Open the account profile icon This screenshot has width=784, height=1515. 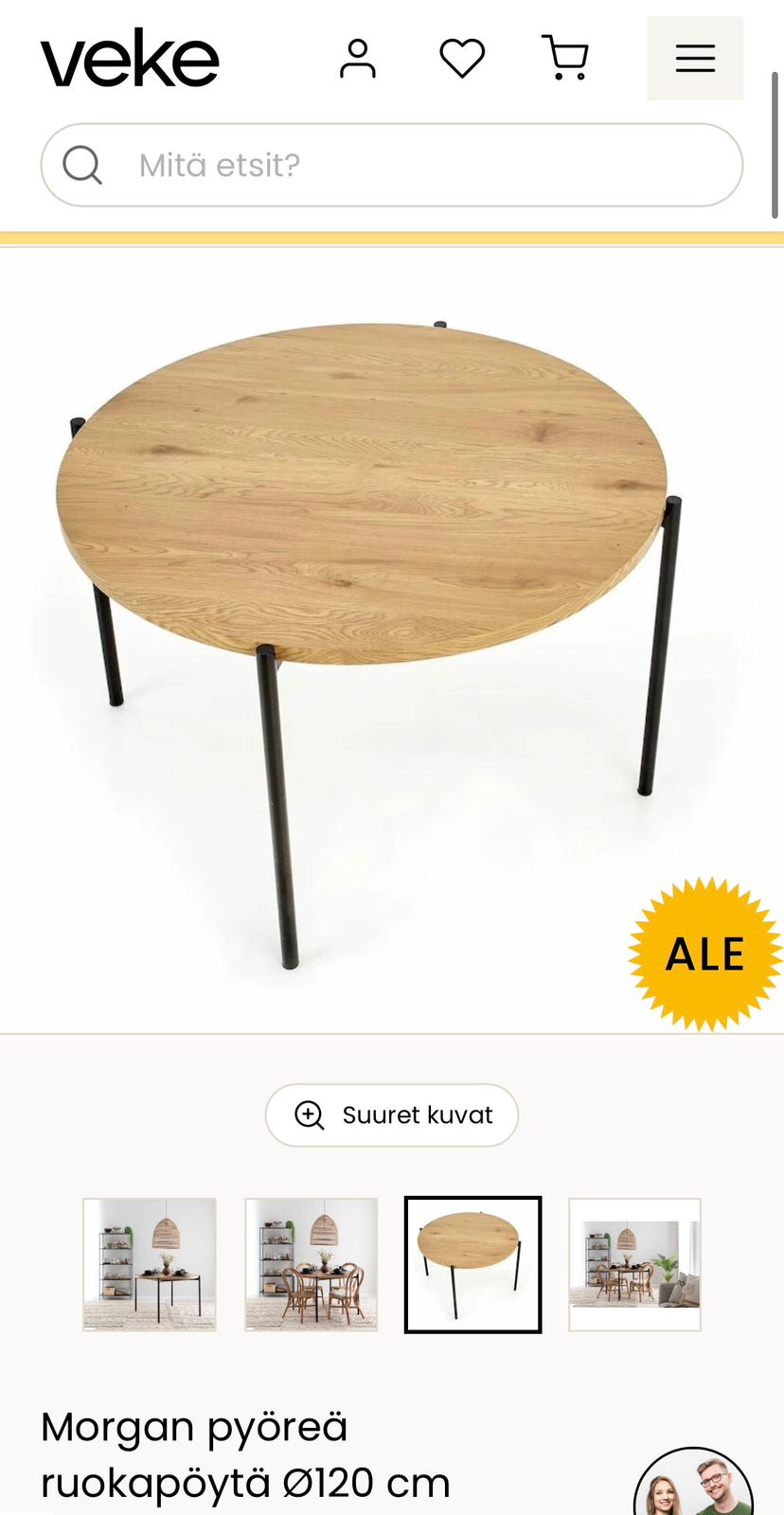pyautogui.click(x=358, y=59)
